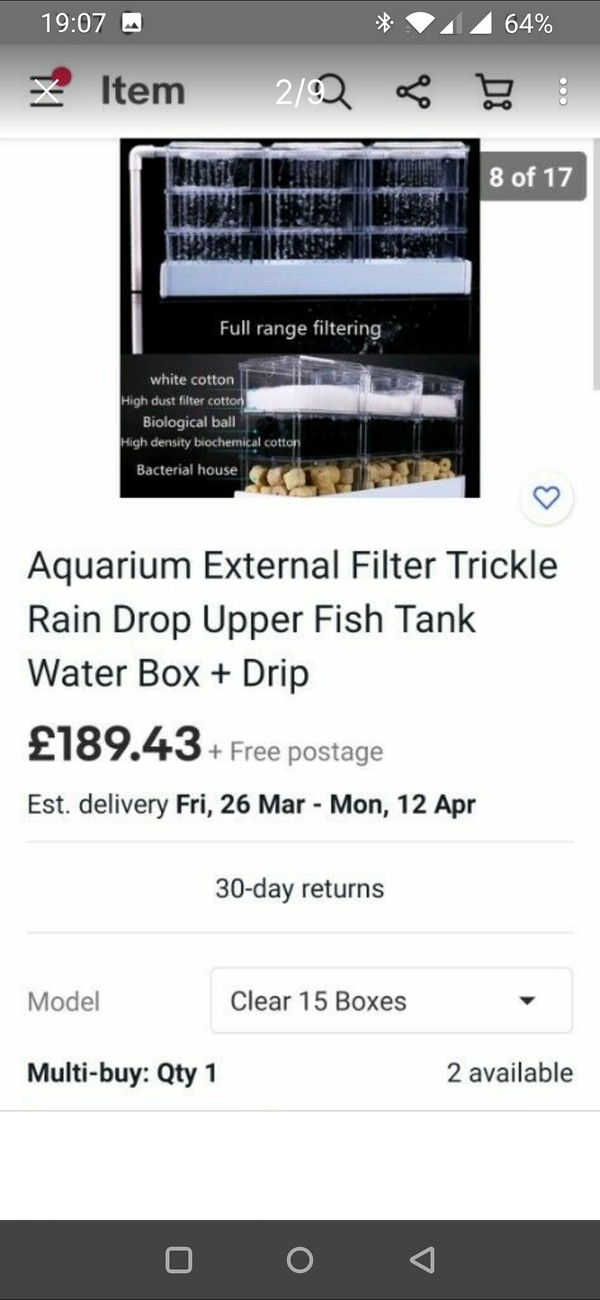This screenshot has height=1300, width=600.
Task: Open the product photo gallery
Action: [x=300, y=318]
